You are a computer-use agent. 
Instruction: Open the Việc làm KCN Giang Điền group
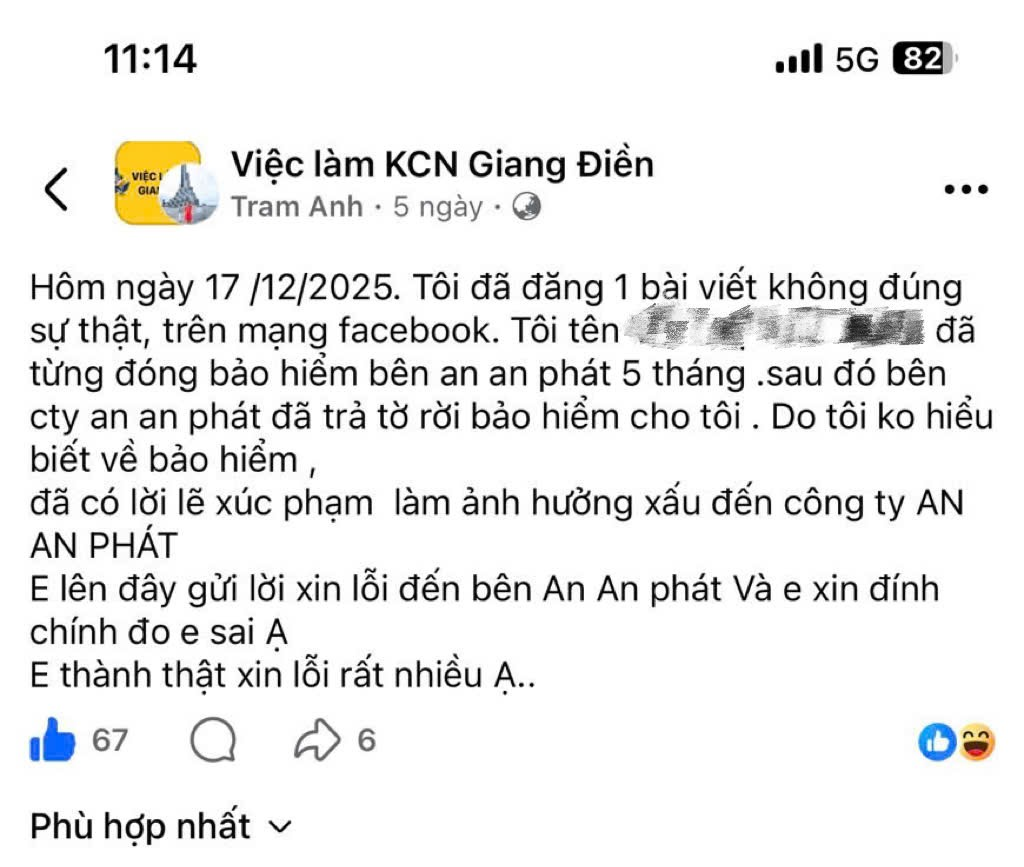pyautogui.click(x=442, y=163)
